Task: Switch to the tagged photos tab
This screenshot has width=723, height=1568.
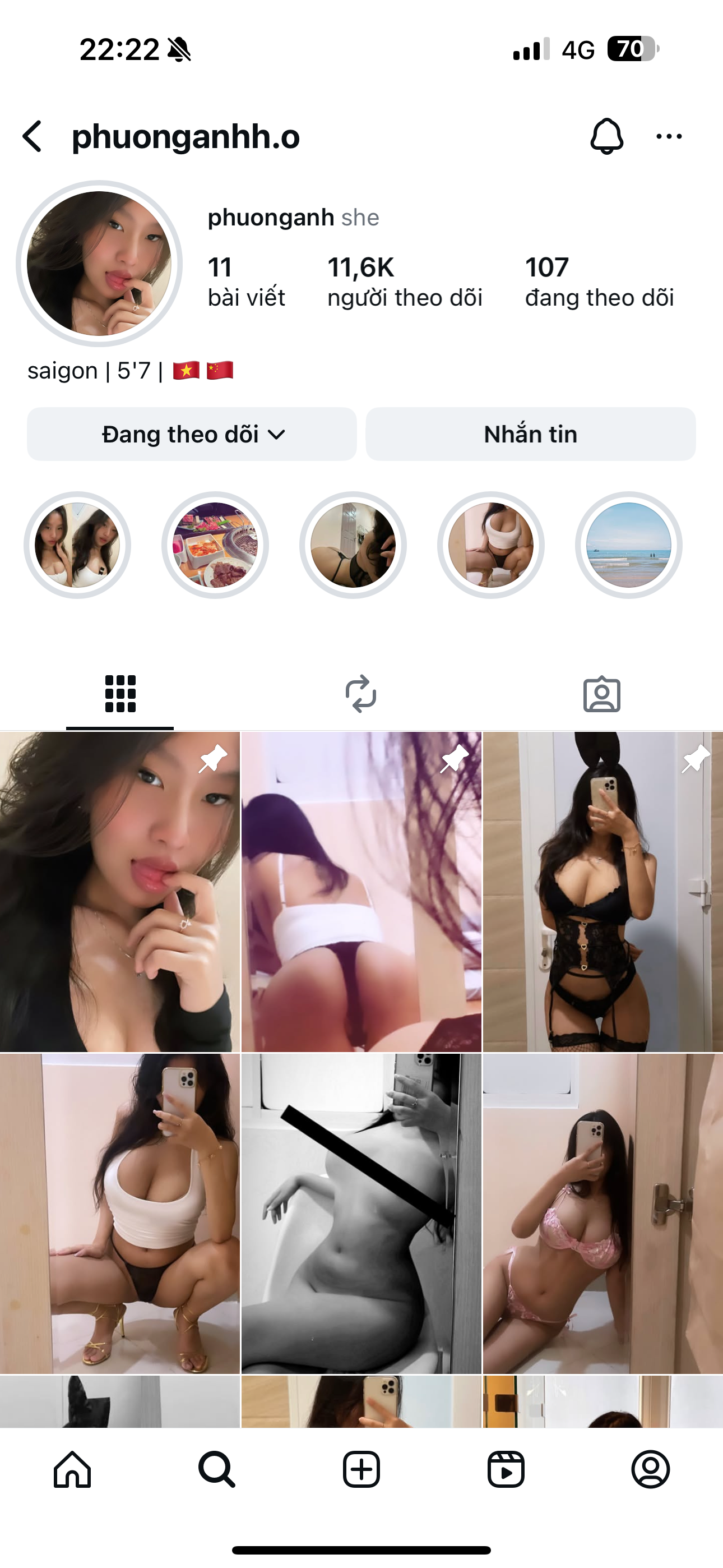Action: click(x=601, y=693)
